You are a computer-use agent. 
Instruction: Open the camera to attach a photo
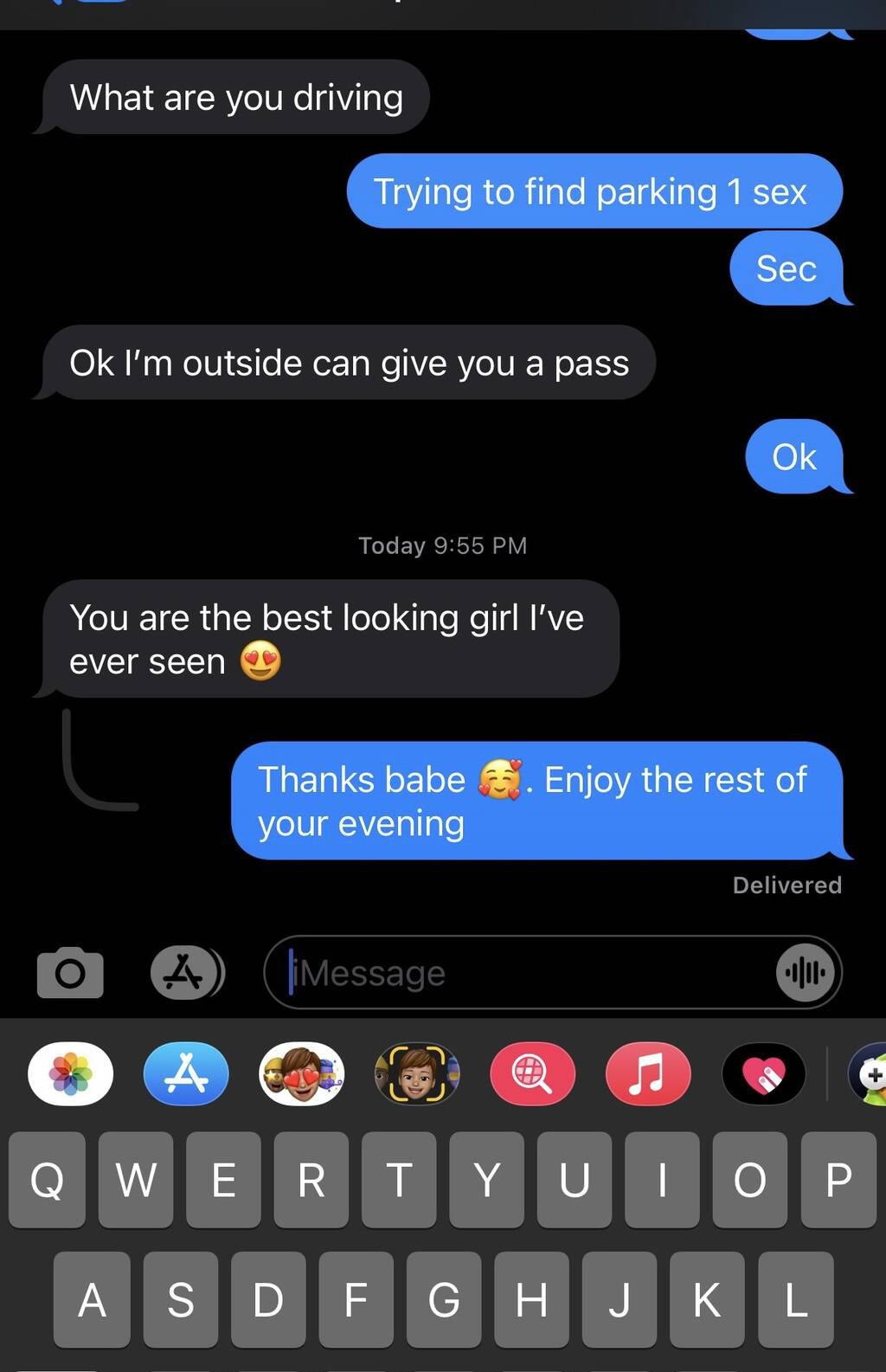[x=70, y=973]
